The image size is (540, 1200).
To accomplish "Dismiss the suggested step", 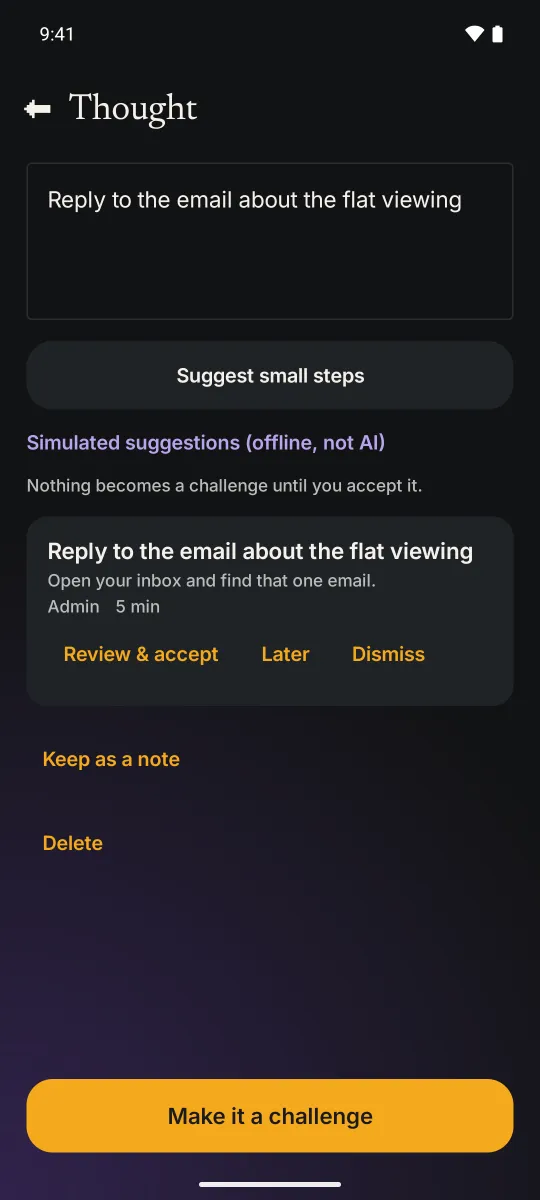I will pyautogui.click(x=388, y=654).
